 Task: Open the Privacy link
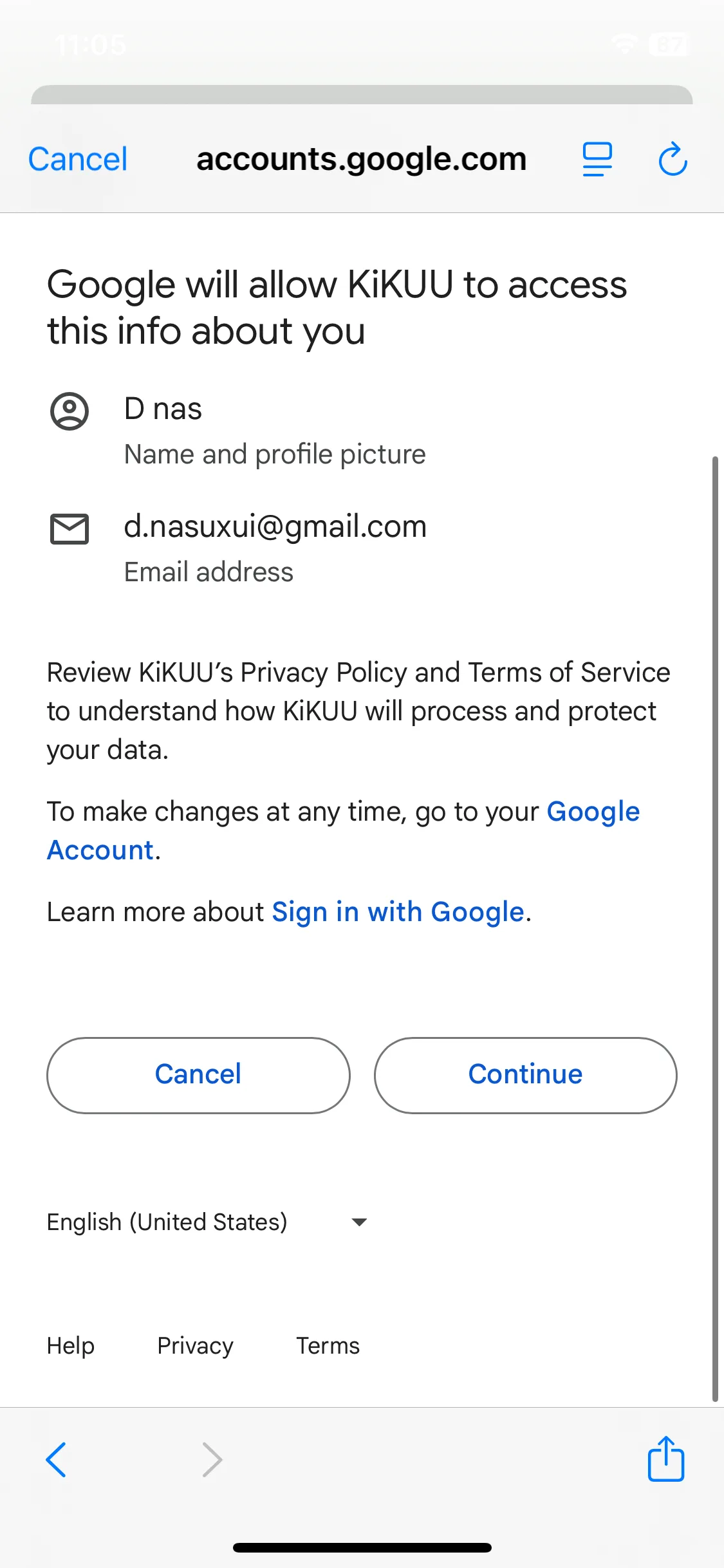pos(195,1346)
